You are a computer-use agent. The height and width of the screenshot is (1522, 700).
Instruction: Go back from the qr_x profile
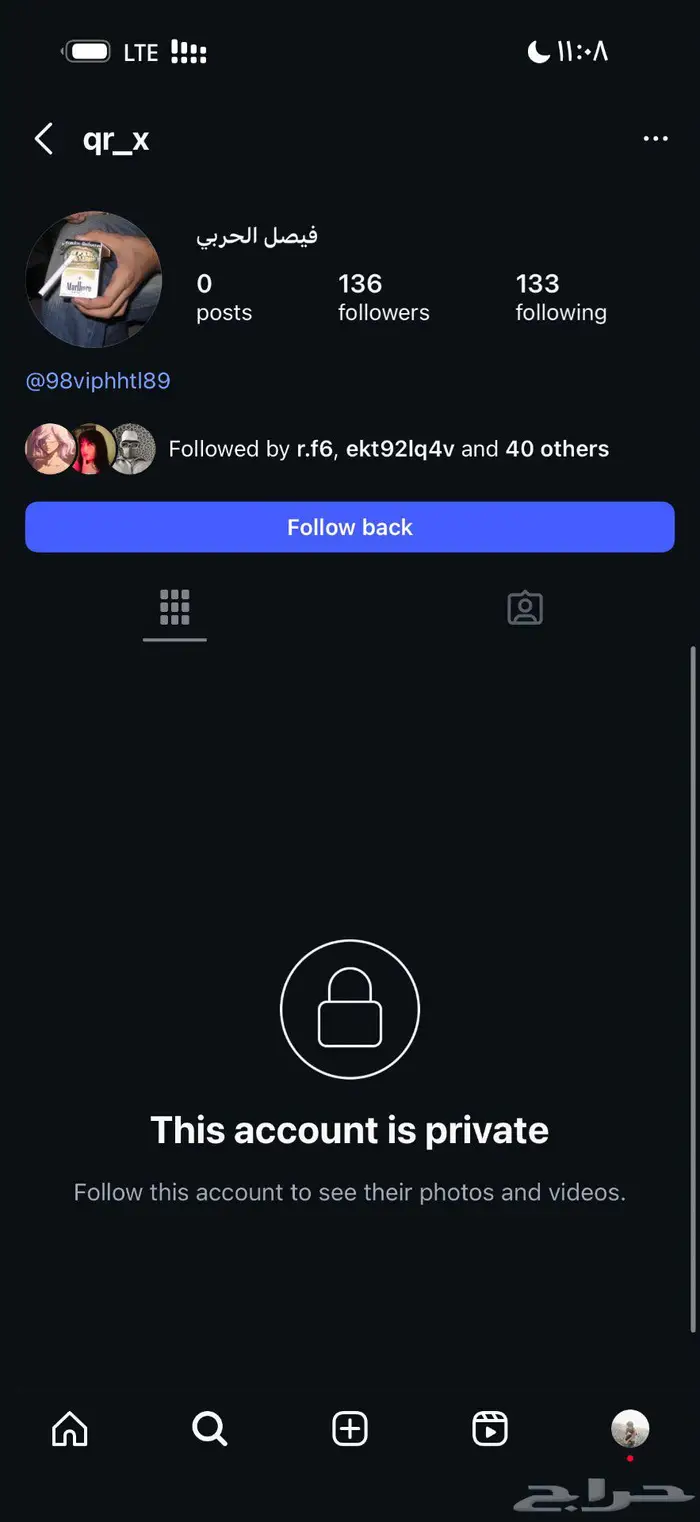pyautogui.click(x=44, y=139)
